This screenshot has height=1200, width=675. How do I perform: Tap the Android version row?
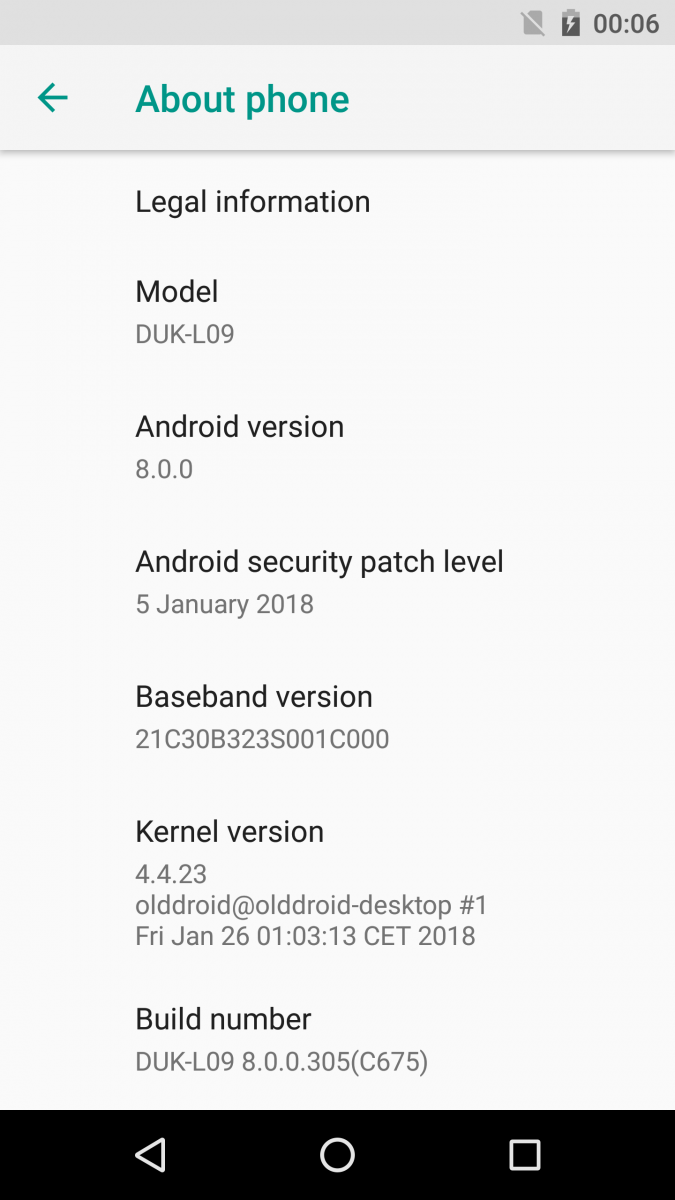[337, 448]
